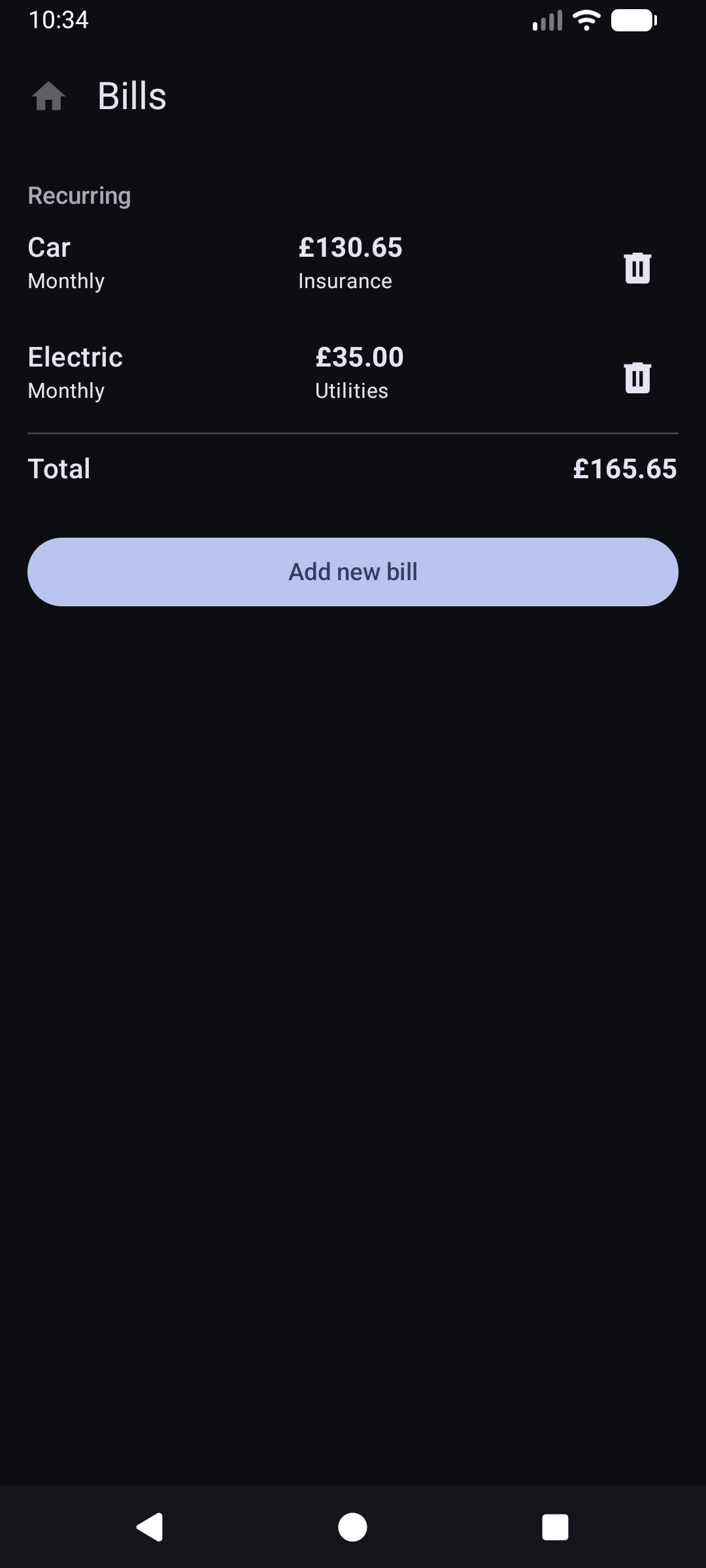
Task: Click the Utilities category label
Action: [351, 391]
